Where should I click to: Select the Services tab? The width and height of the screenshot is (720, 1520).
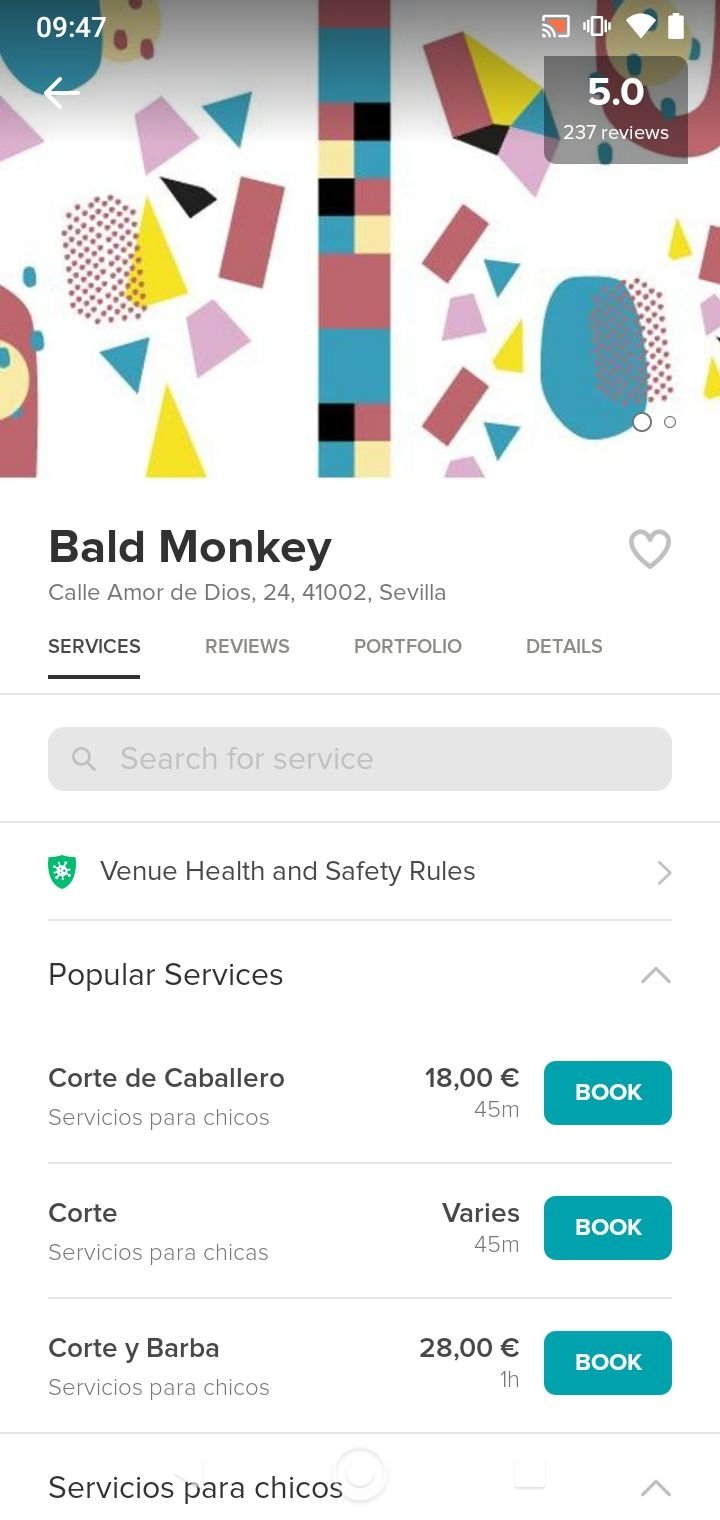tap(94, 647)
